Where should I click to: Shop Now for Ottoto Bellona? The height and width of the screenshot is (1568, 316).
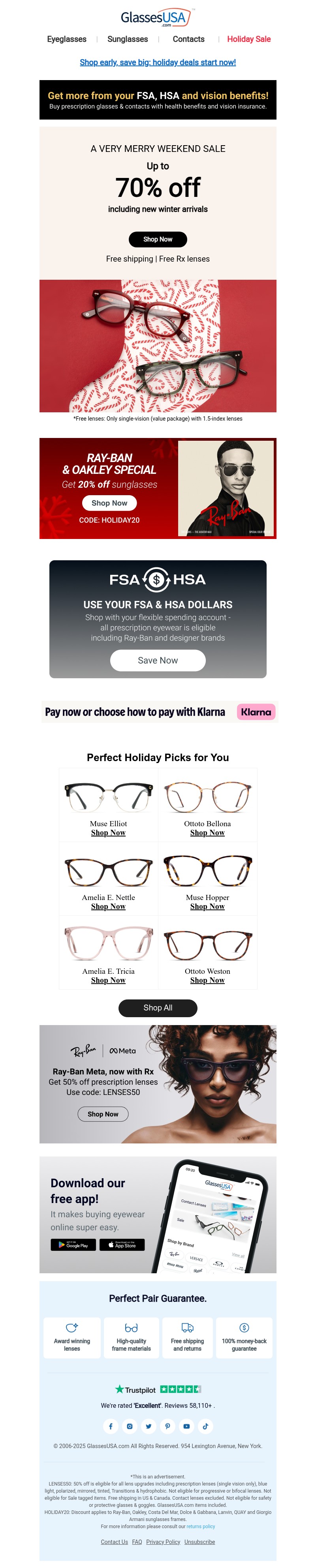pos(207,833)
